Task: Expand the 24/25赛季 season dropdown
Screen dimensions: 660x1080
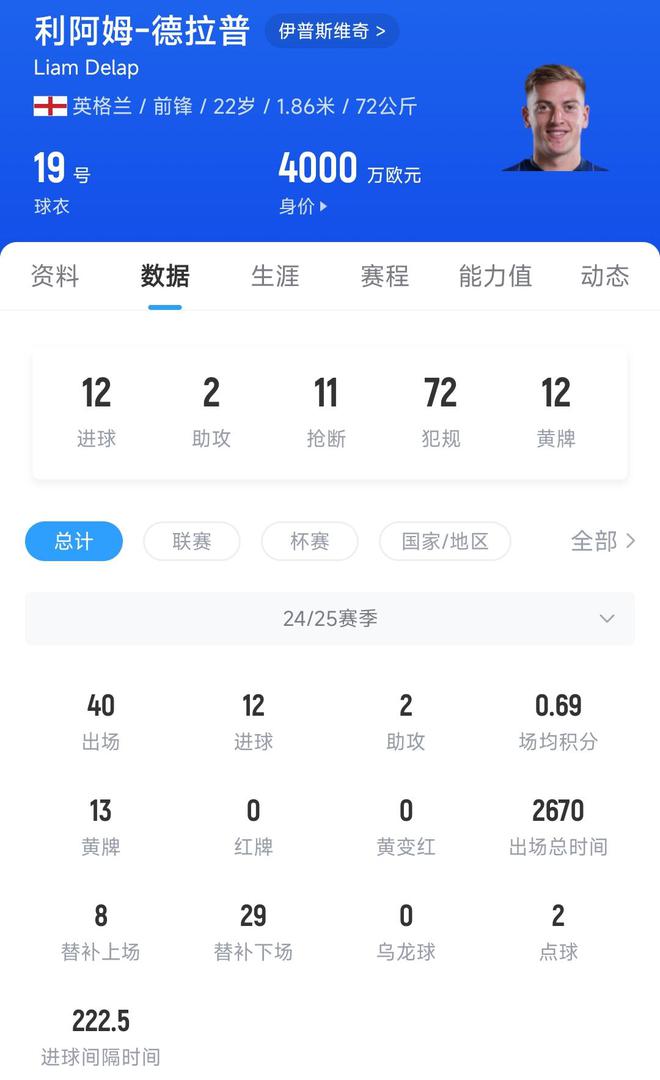Action: click(330, 619)
